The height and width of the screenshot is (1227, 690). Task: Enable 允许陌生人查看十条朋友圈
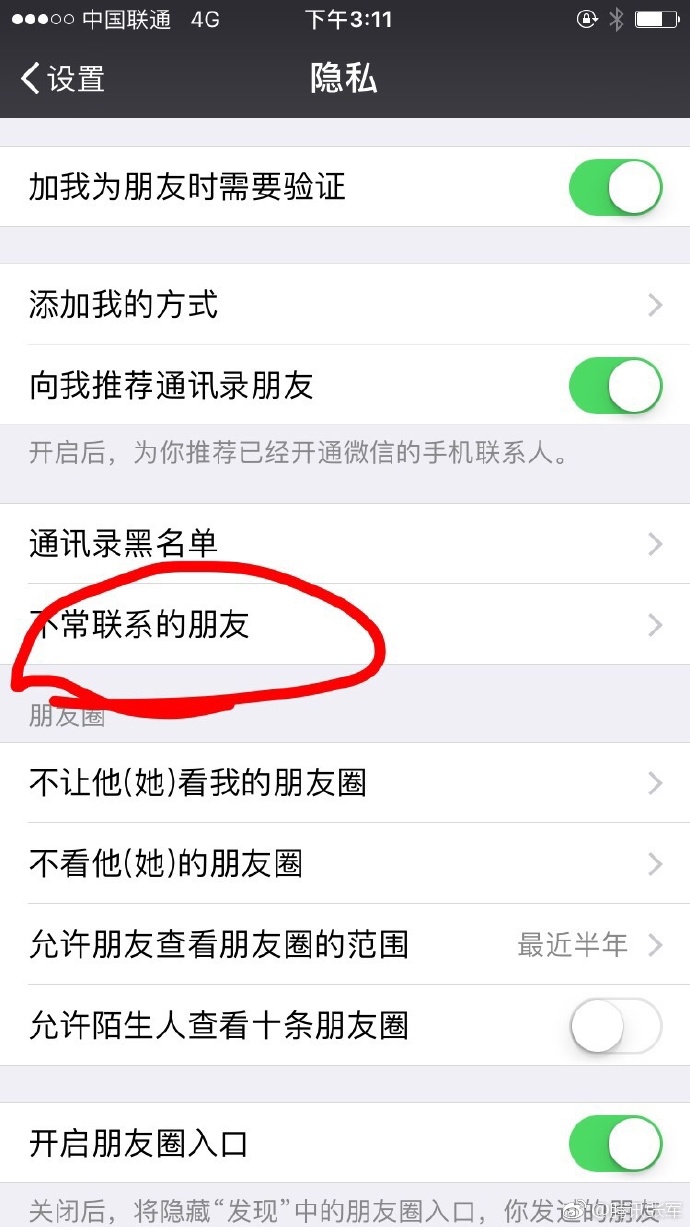click(x=615, y=1025)
